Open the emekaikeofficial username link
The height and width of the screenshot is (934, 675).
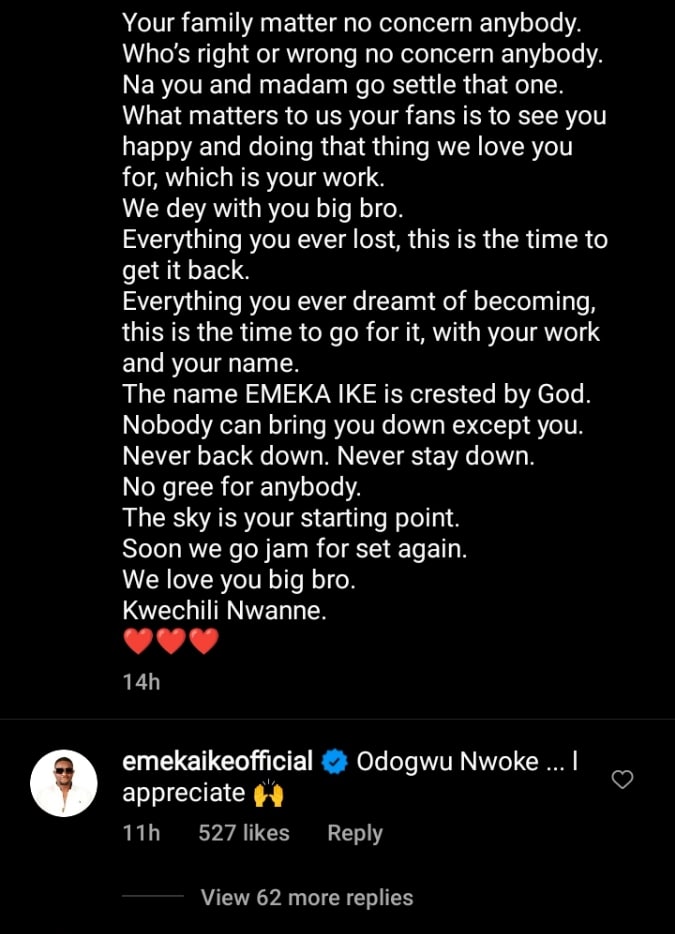point(217,762)
